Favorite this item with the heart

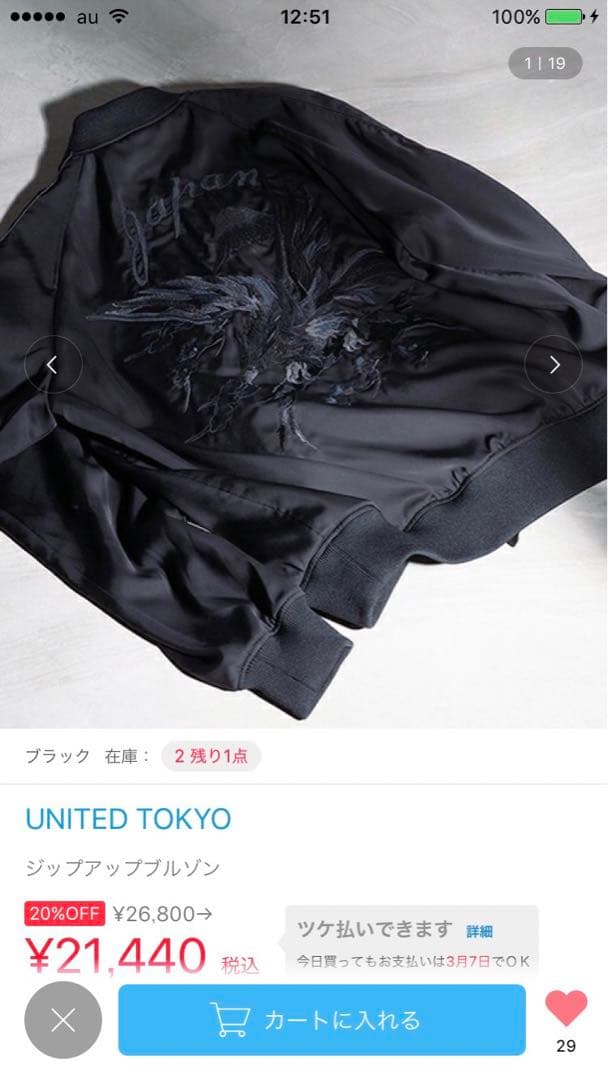tap(566, 1010)
